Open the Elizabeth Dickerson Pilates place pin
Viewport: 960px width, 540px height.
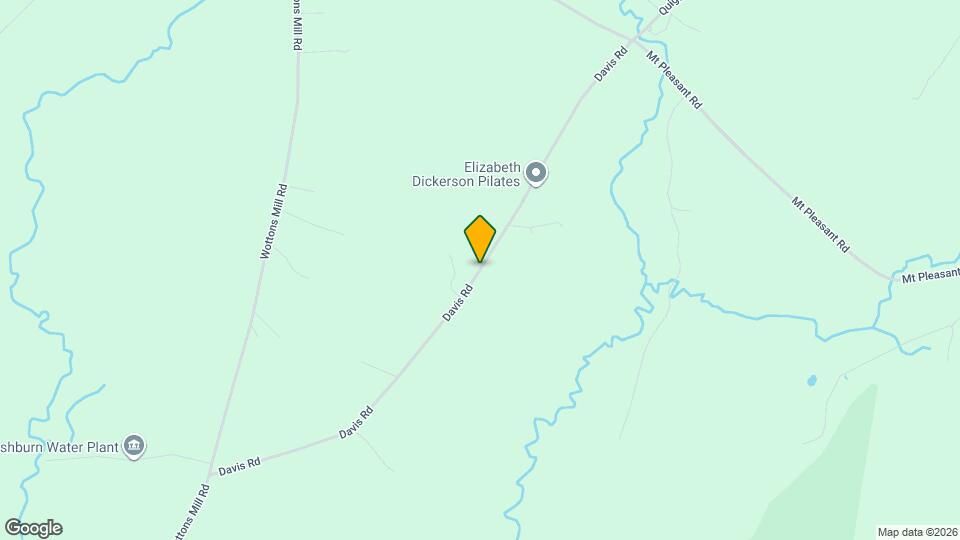(x=536, y=174)
